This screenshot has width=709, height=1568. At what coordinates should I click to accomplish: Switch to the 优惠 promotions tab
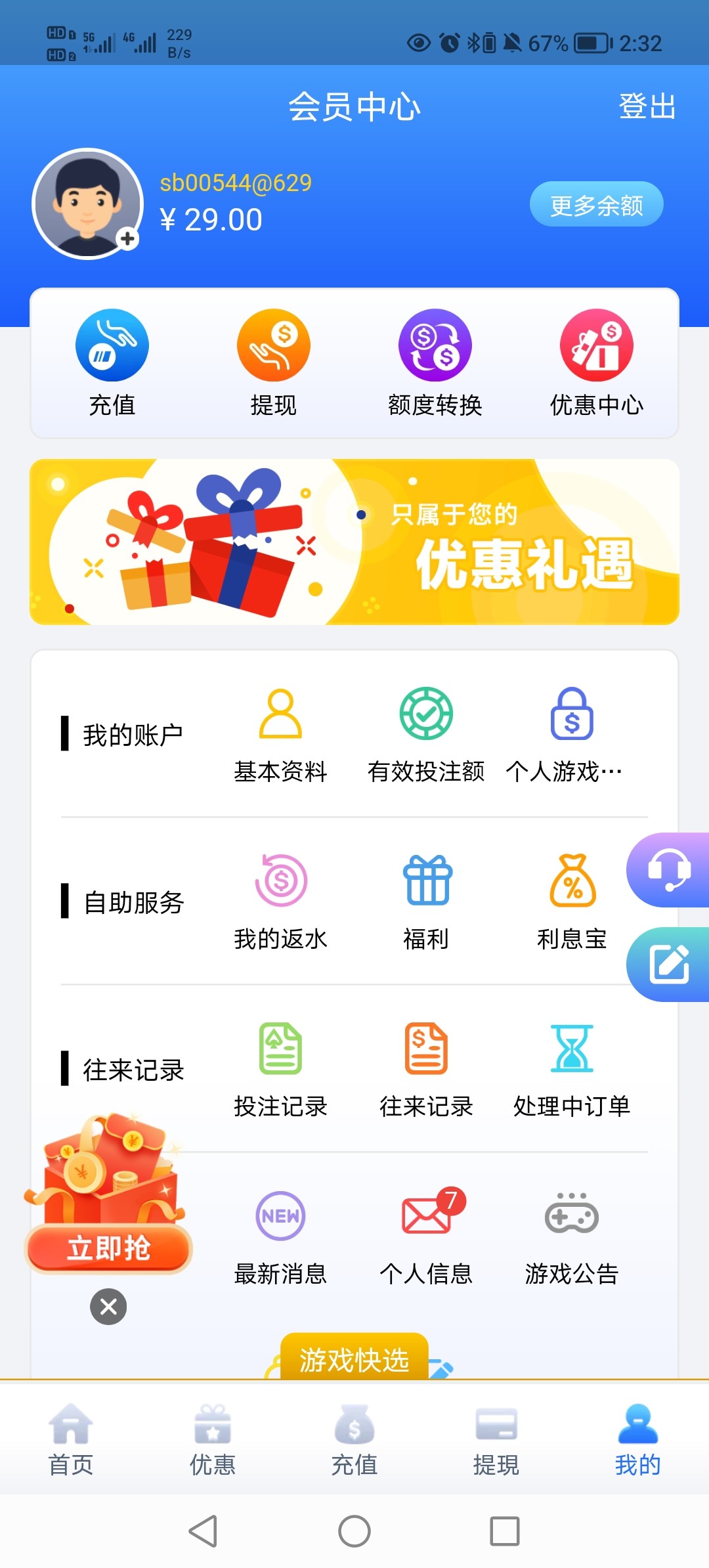(x=212, y=1438)
